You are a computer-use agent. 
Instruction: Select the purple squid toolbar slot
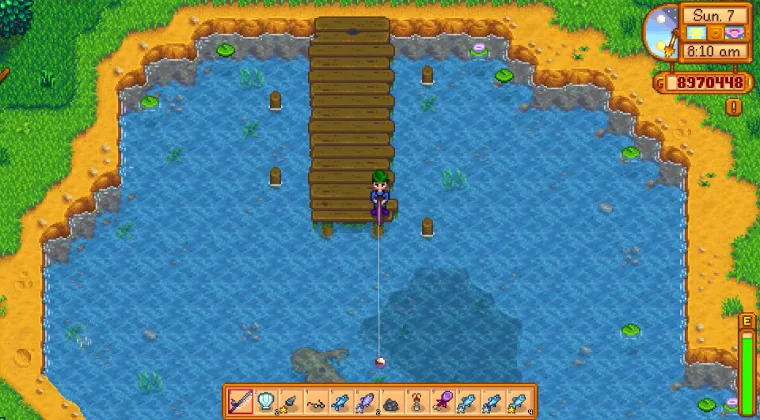pos(443,401)
